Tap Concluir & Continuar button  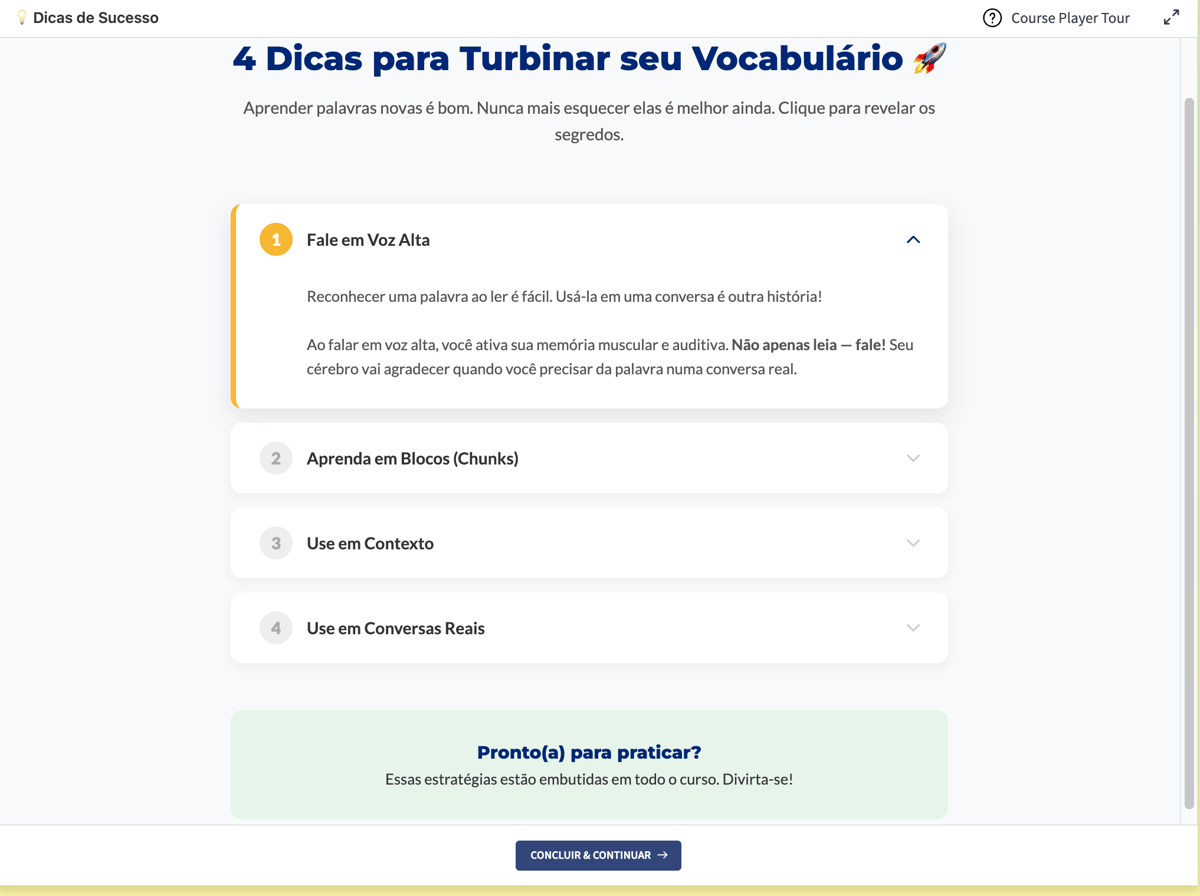pos(598,855)
